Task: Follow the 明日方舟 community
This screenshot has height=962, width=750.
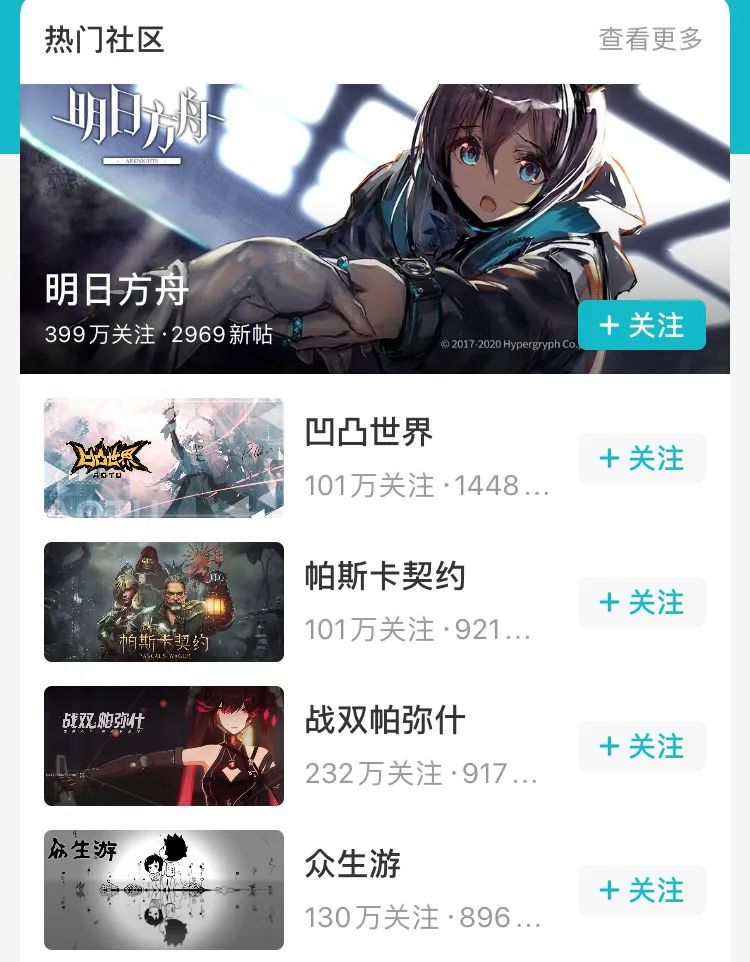Action: click(641, 325)
